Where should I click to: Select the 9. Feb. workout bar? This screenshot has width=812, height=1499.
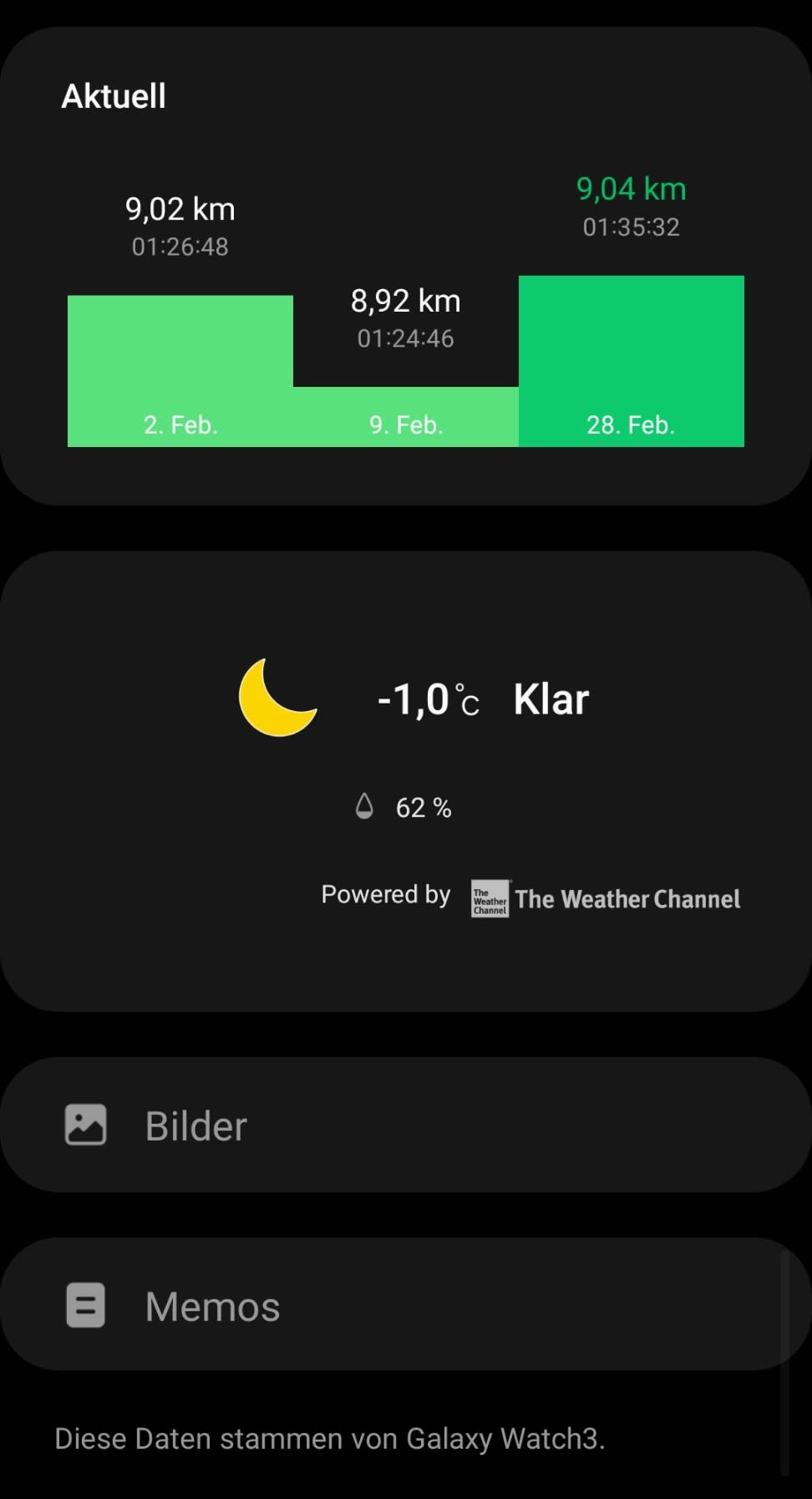(x=406, y=417)
